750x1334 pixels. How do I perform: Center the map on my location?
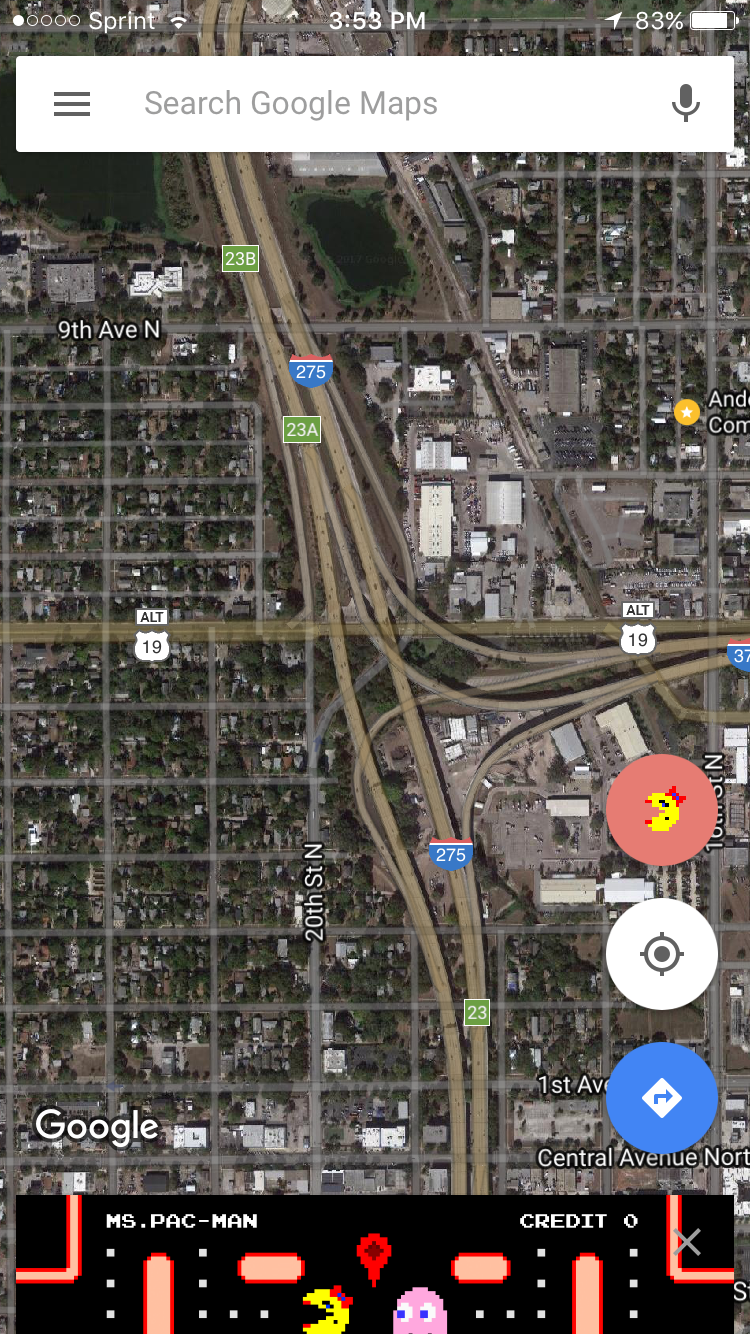tap(661, 954)
